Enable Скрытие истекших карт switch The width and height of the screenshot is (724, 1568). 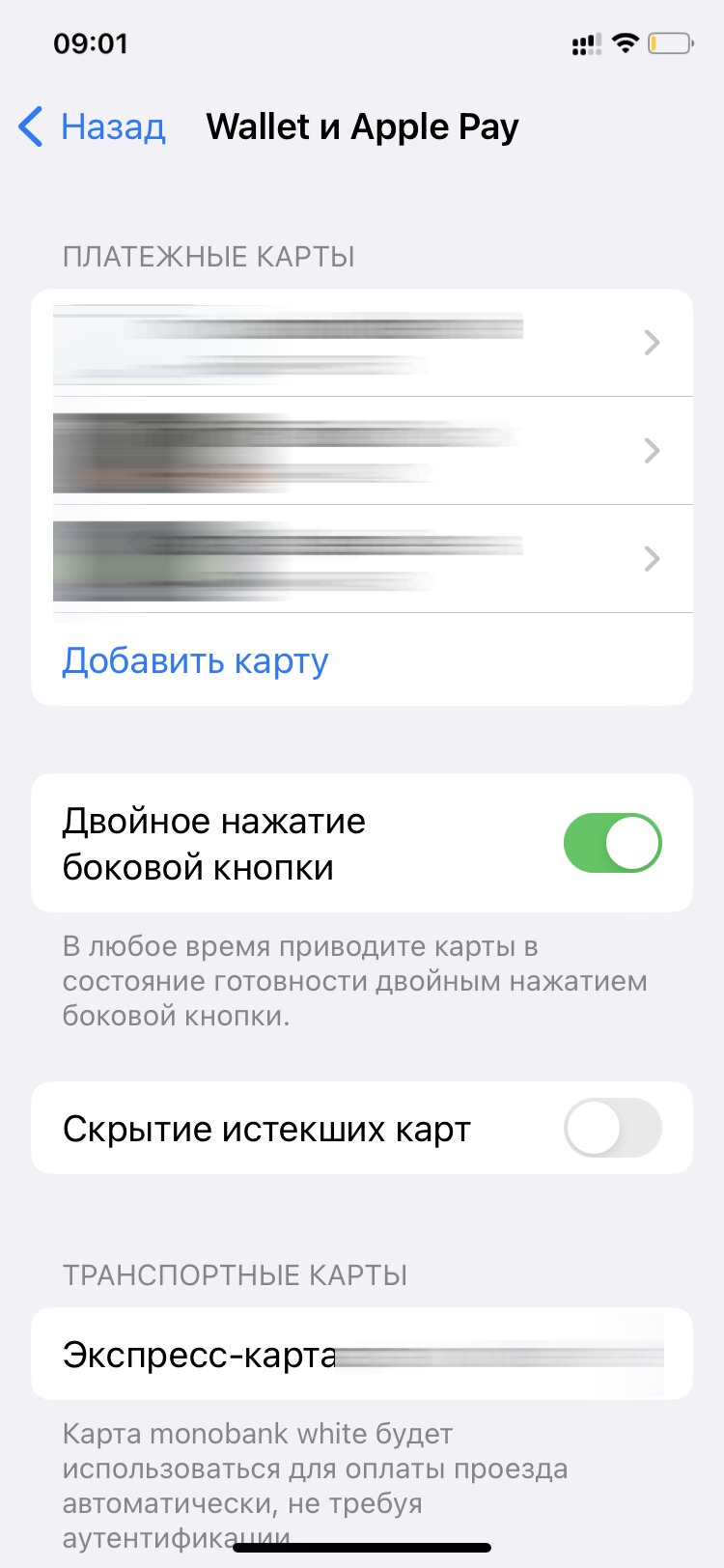click(x=613, y=1128)
